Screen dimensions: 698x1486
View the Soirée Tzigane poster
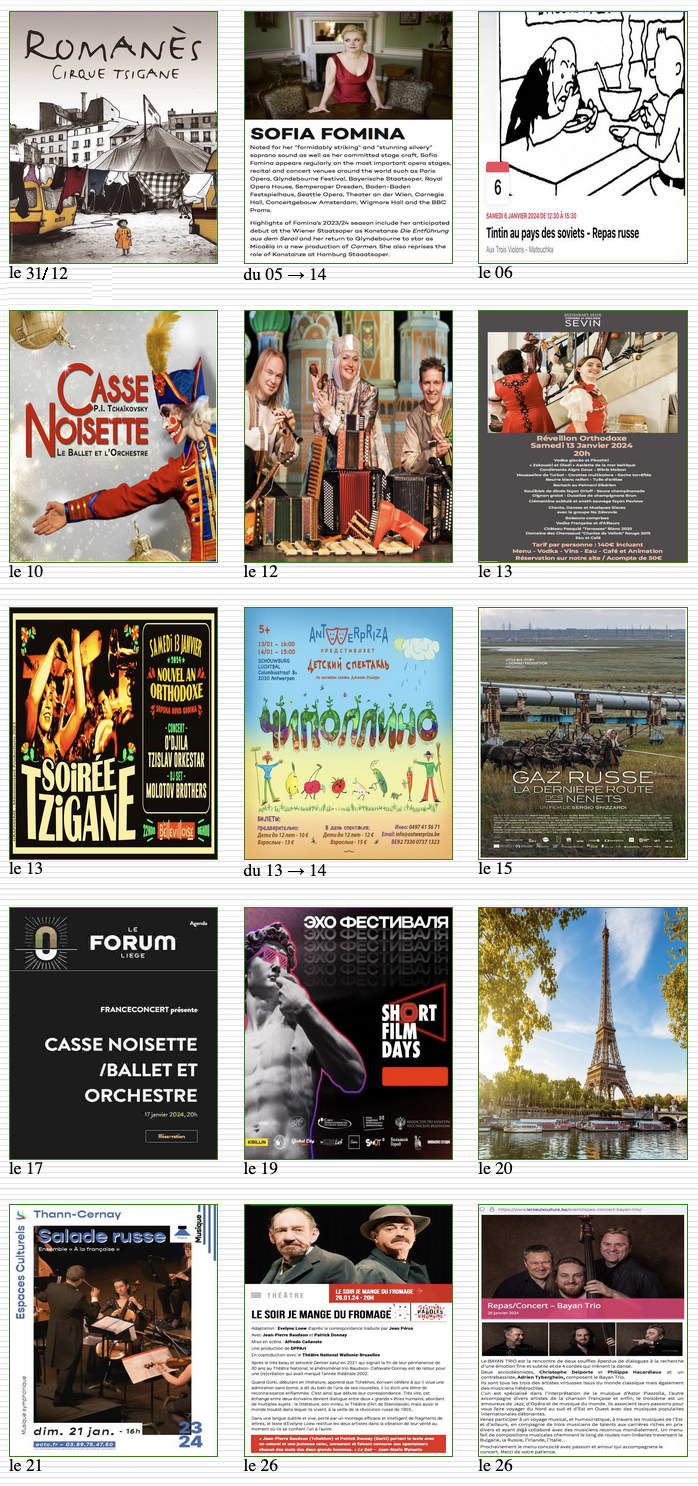coord(113,733)
